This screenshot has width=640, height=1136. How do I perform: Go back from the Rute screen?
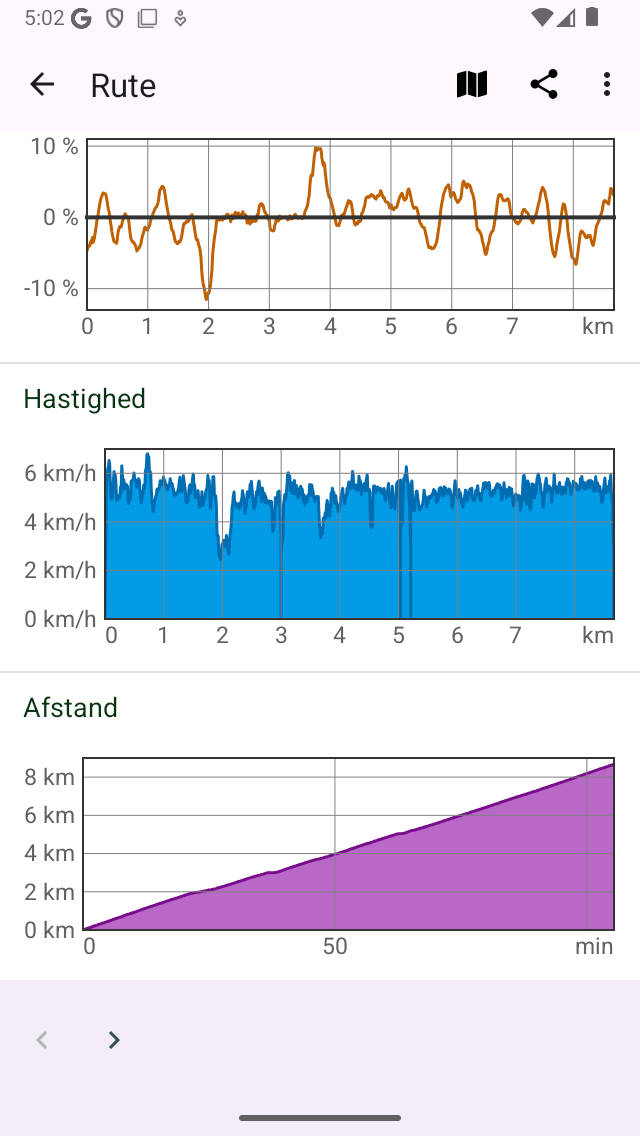pyautogui.click(x=42, y=85)
